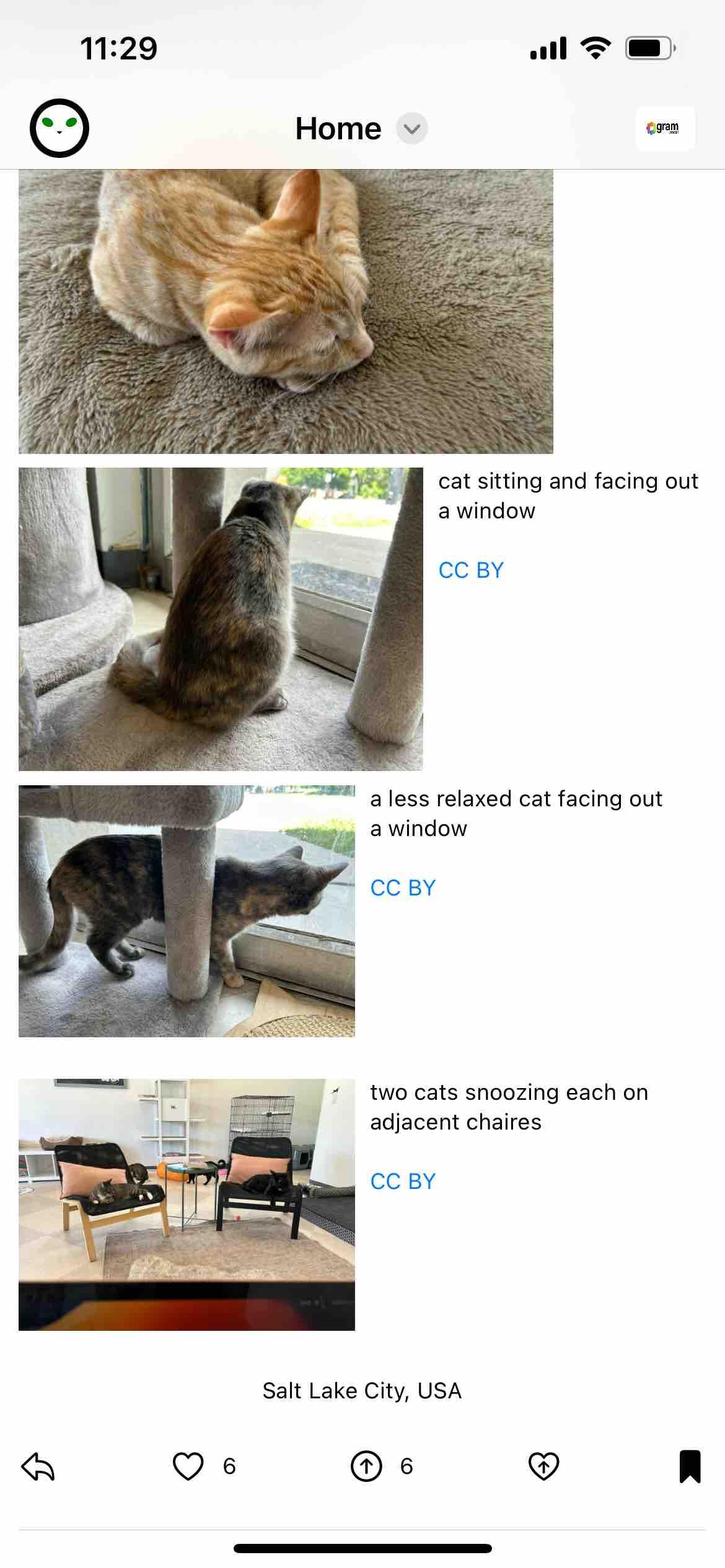Screen dimensions: 725x1568
Task: Boost the post with the up-arrow icon
Action: click(x=366, y=1466)
